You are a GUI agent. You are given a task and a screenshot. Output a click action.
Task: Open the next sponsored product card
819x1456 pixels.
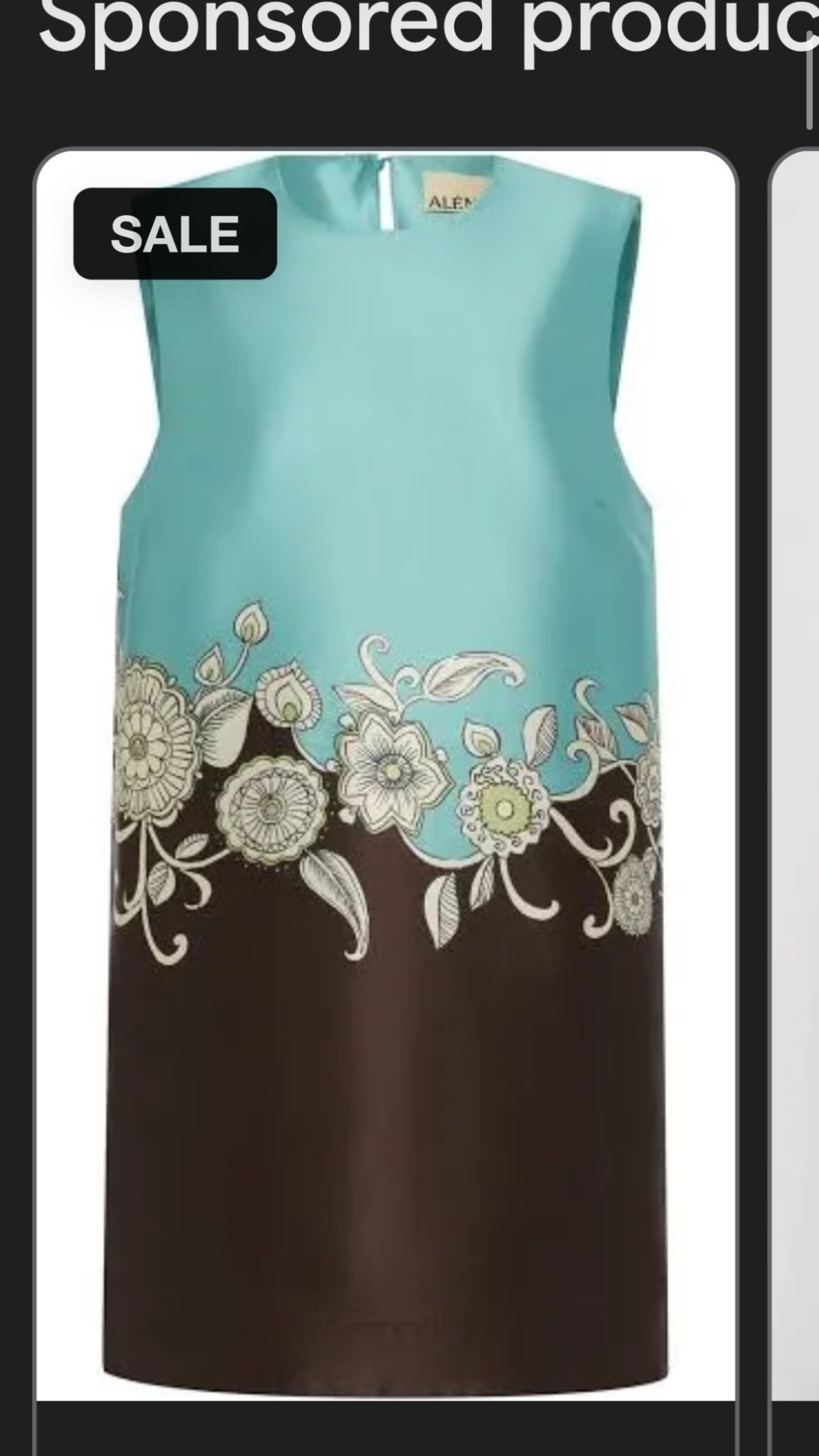[796, 782]
